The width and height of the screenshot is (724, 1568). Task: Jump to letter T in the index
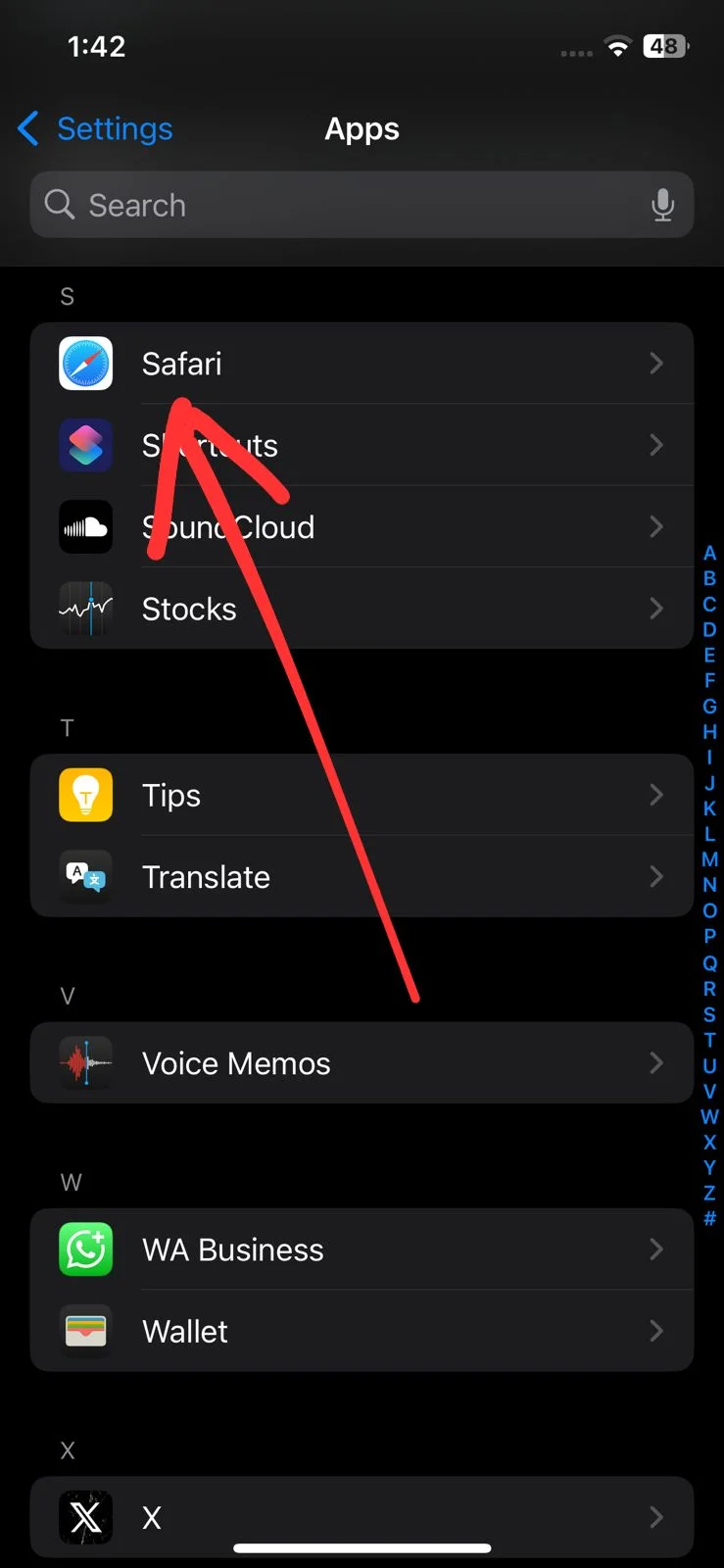coord(709,1040)
